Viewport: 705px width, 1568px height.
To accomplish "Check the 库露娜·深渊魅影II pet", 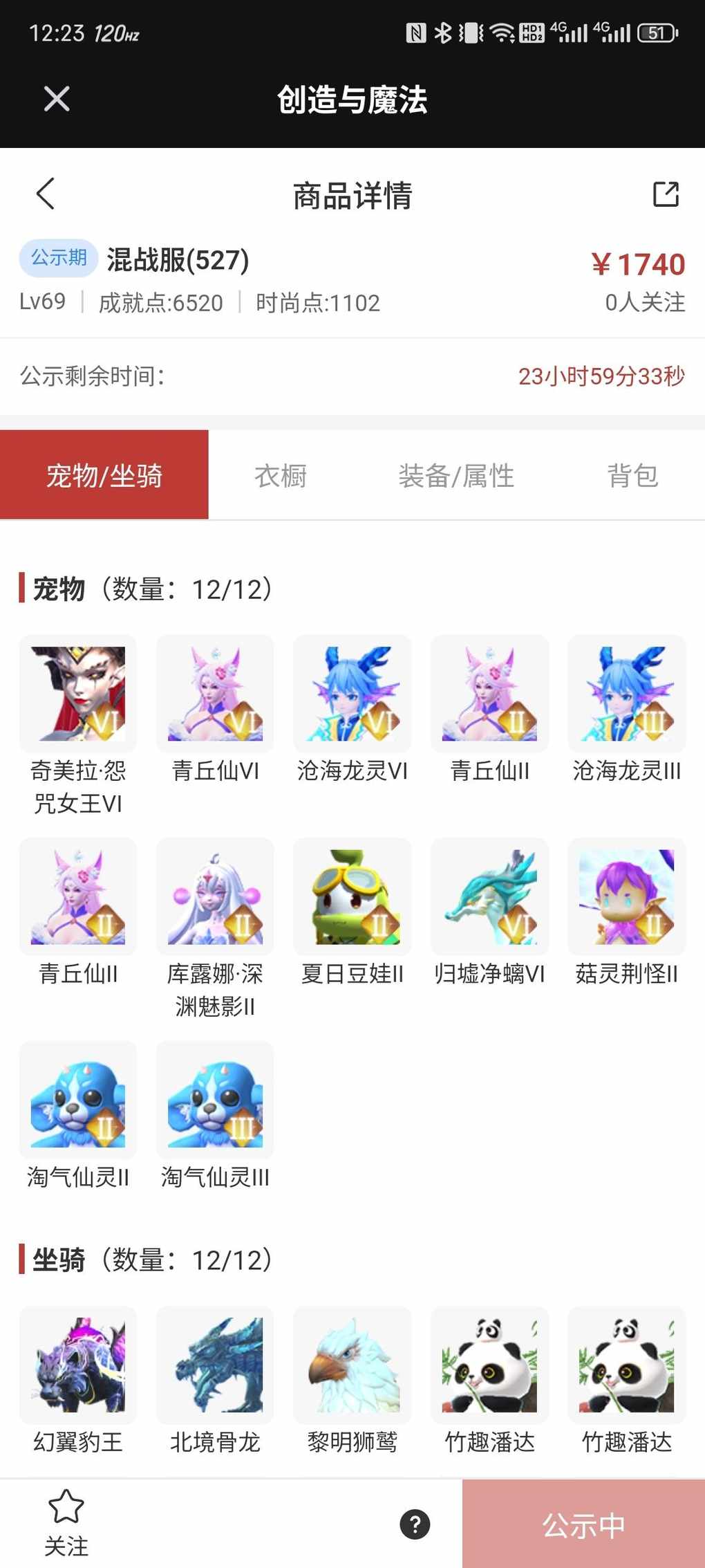I will 215,897.
